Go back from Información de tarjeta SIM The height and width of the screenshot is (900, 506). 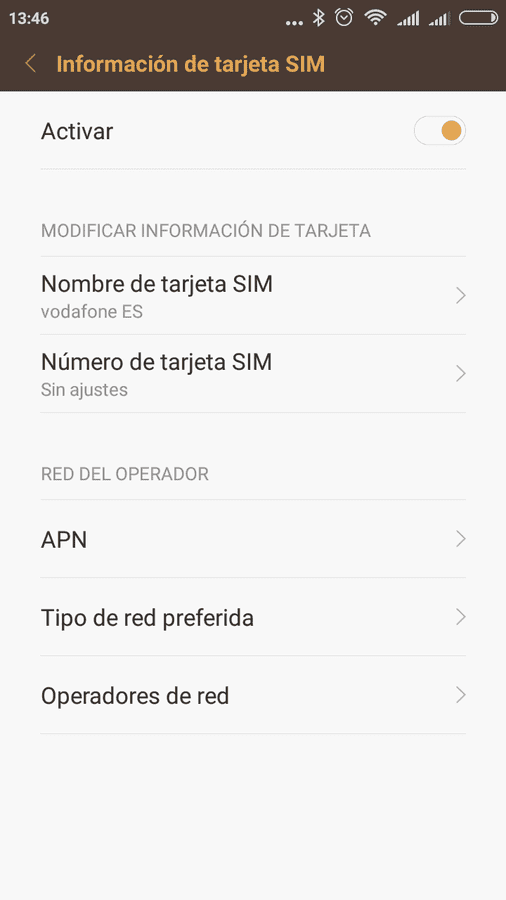(31, 64)
